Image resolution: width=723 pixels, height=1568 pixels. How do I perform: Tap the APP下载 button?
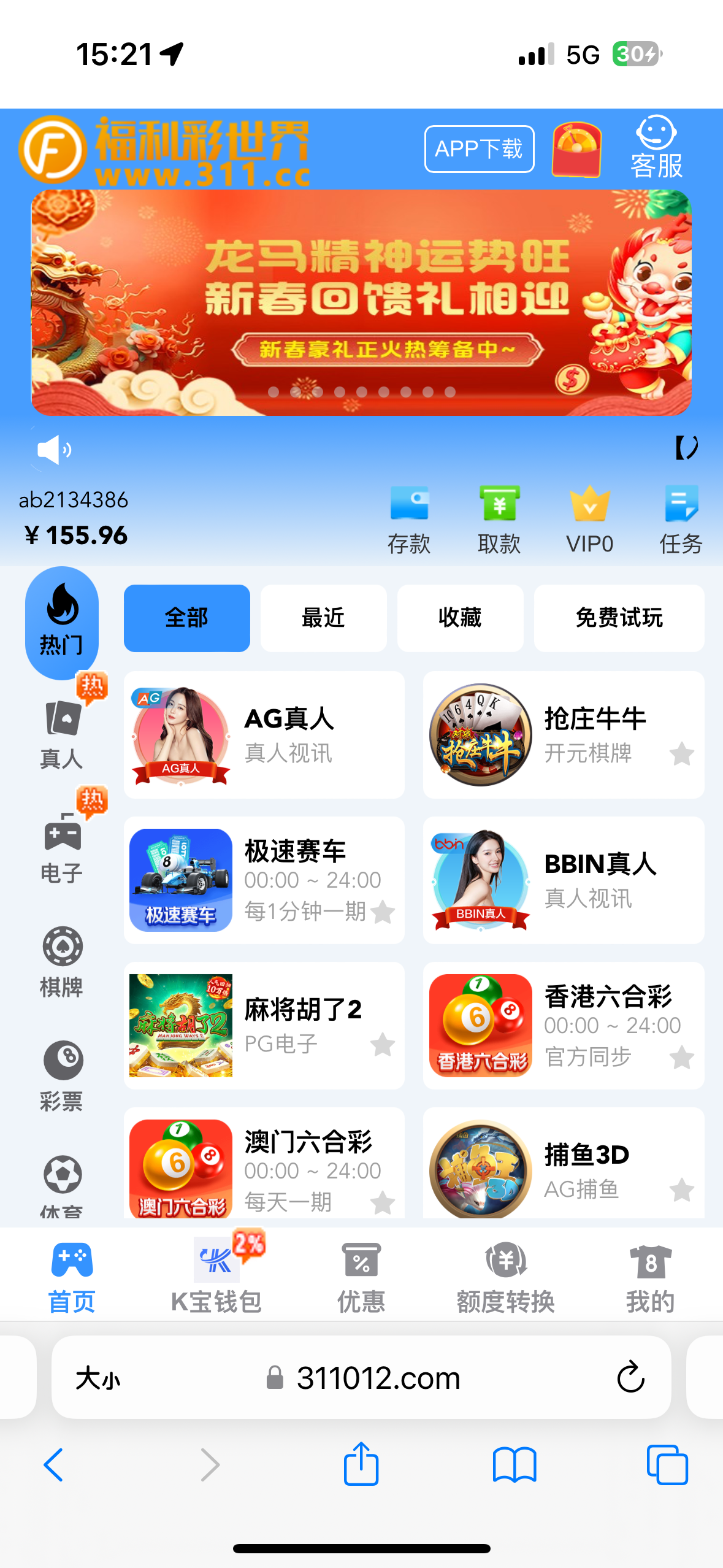(x=479, y=149)
